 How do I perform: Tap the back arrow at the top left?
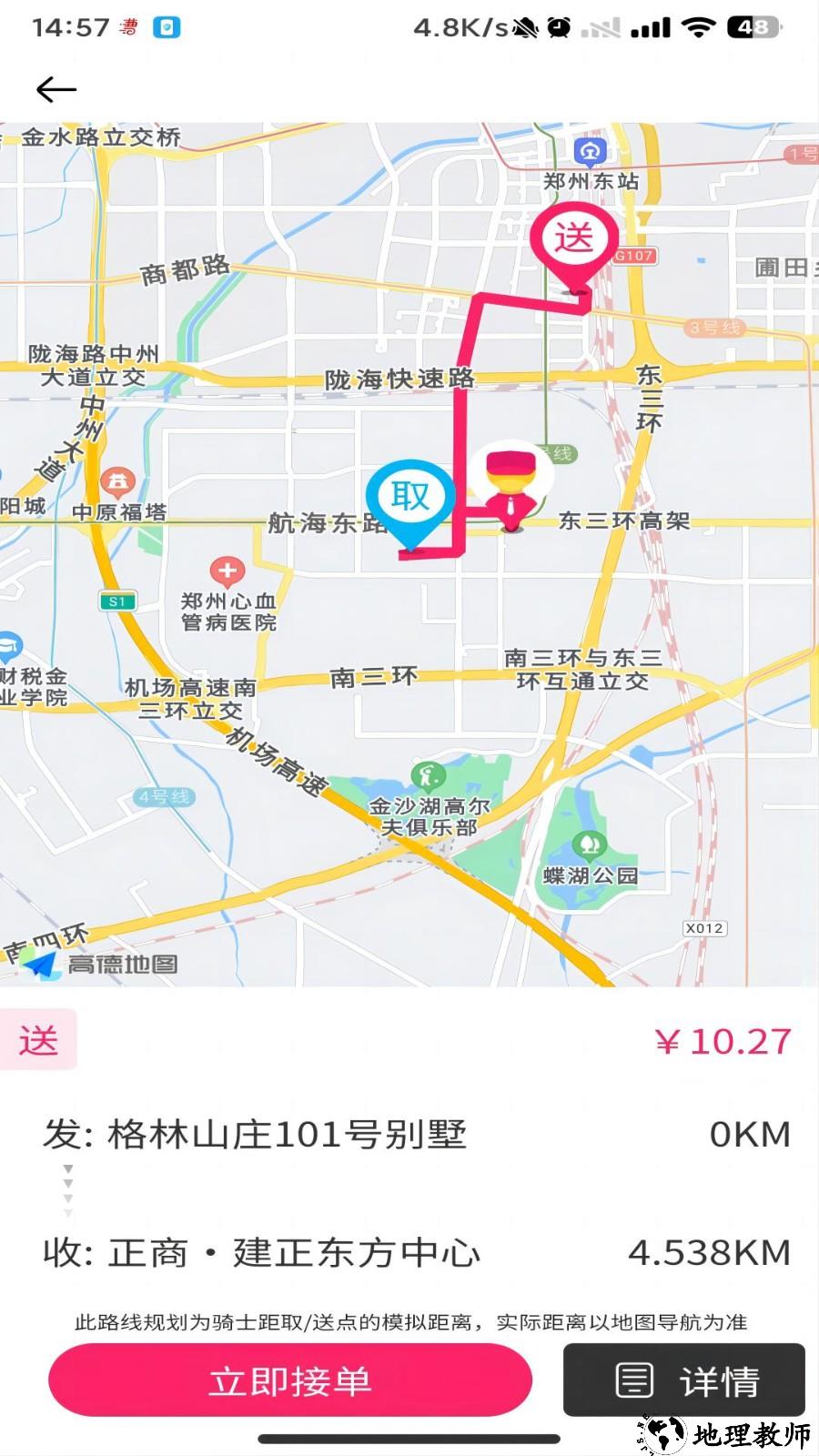(x=56, y=88)
